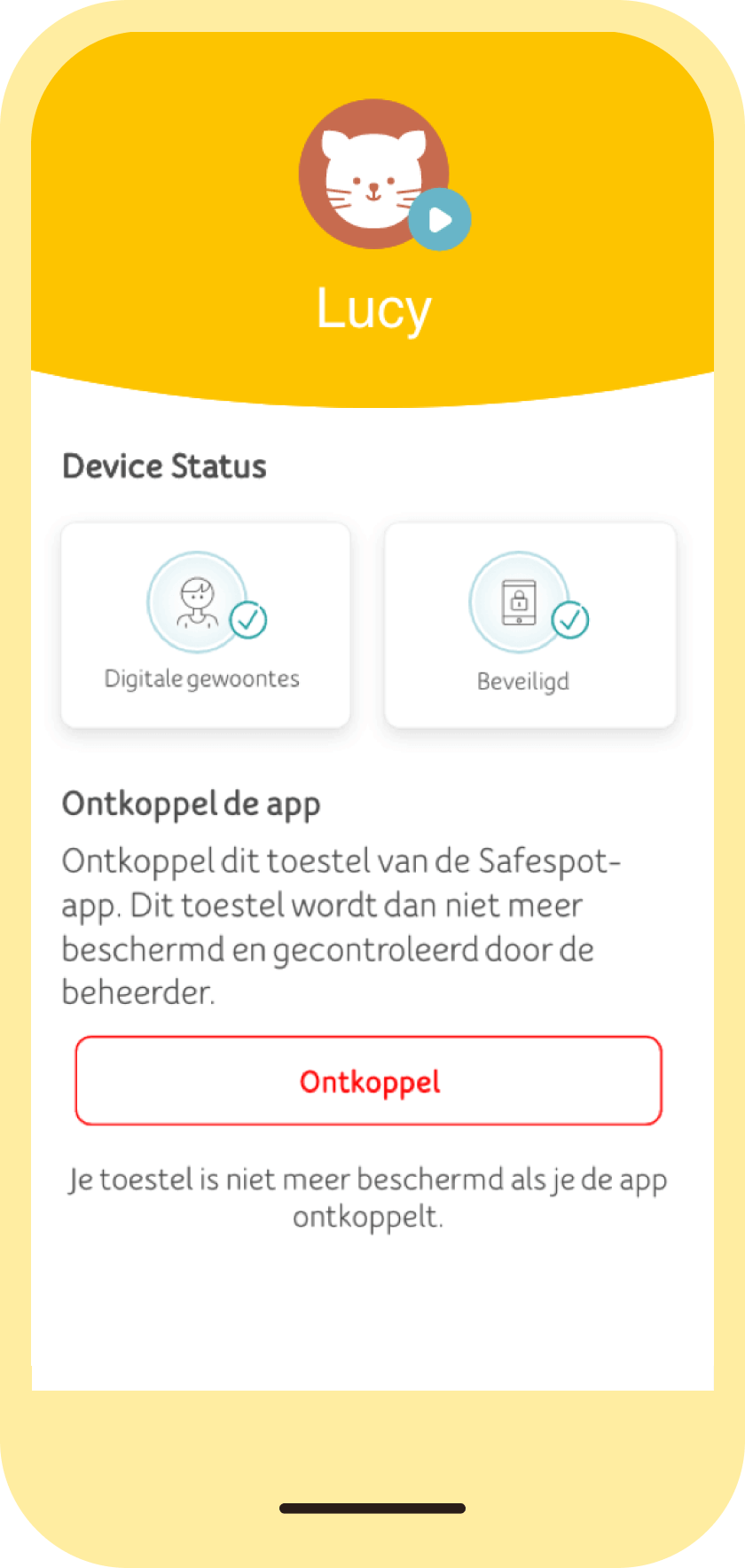Tap the red Ontkoppel button
This screenshot has width=745, height=1568.
[x=369, y=1080]
